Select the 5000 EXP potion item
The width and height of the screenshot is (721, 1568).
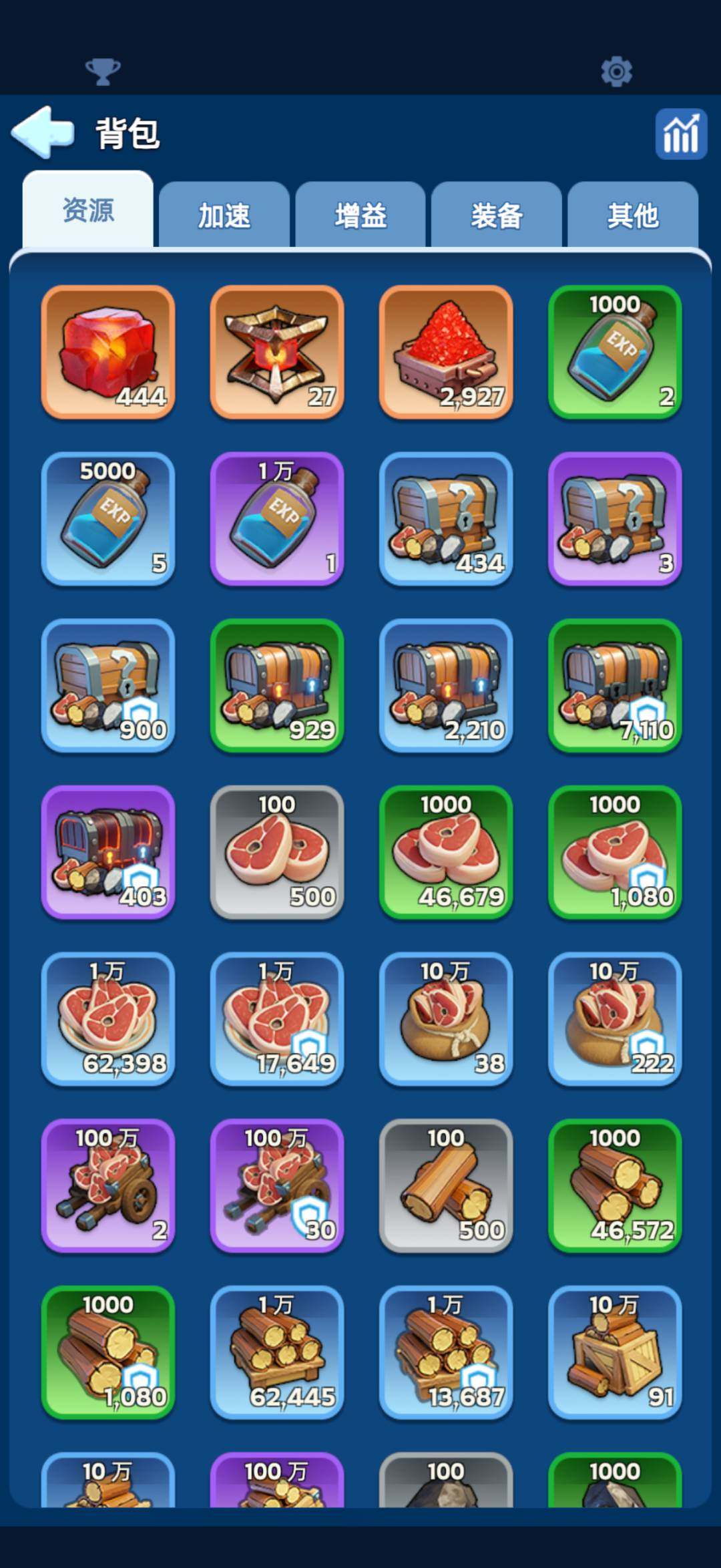point(108,519)
